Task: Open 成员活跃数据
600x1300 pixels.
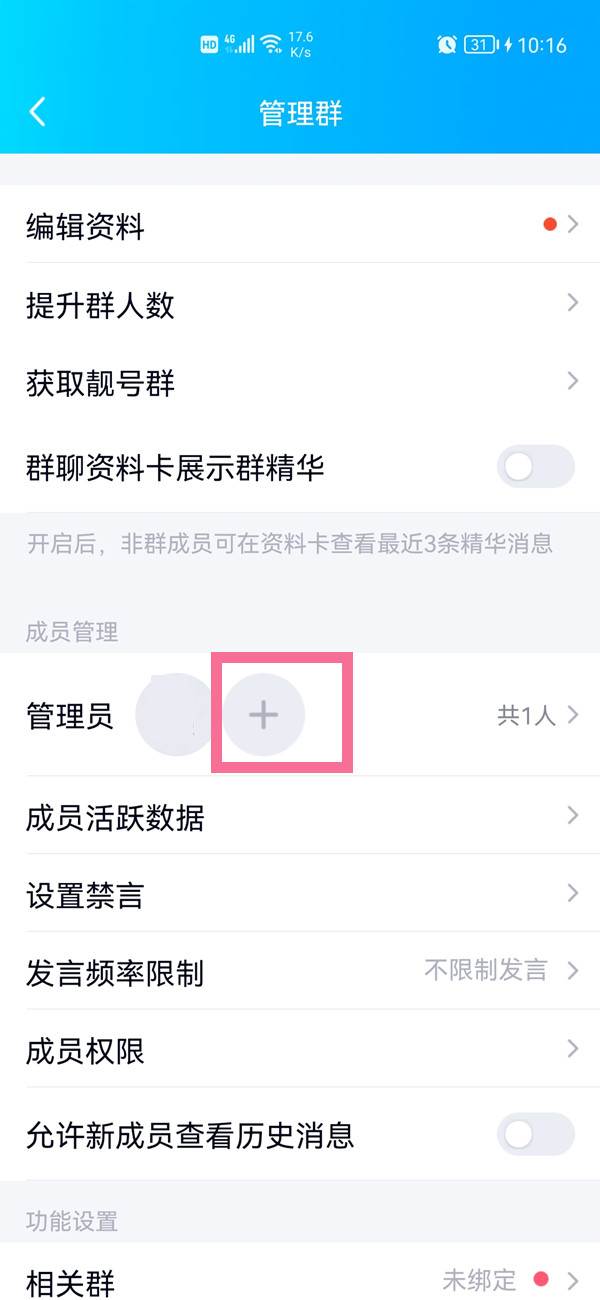Action: 300,817
